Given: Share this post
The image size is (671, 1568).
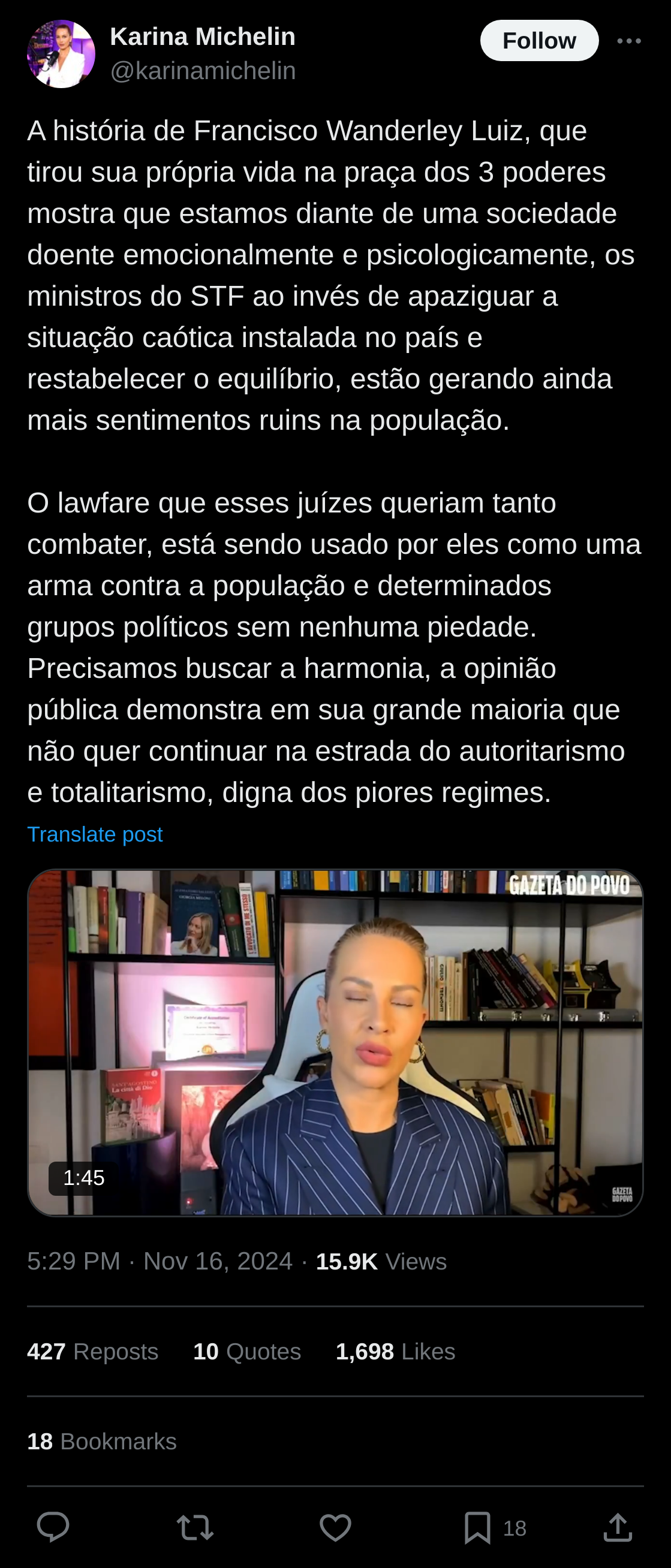Looking at the screenshot, I should [618, 1527].
